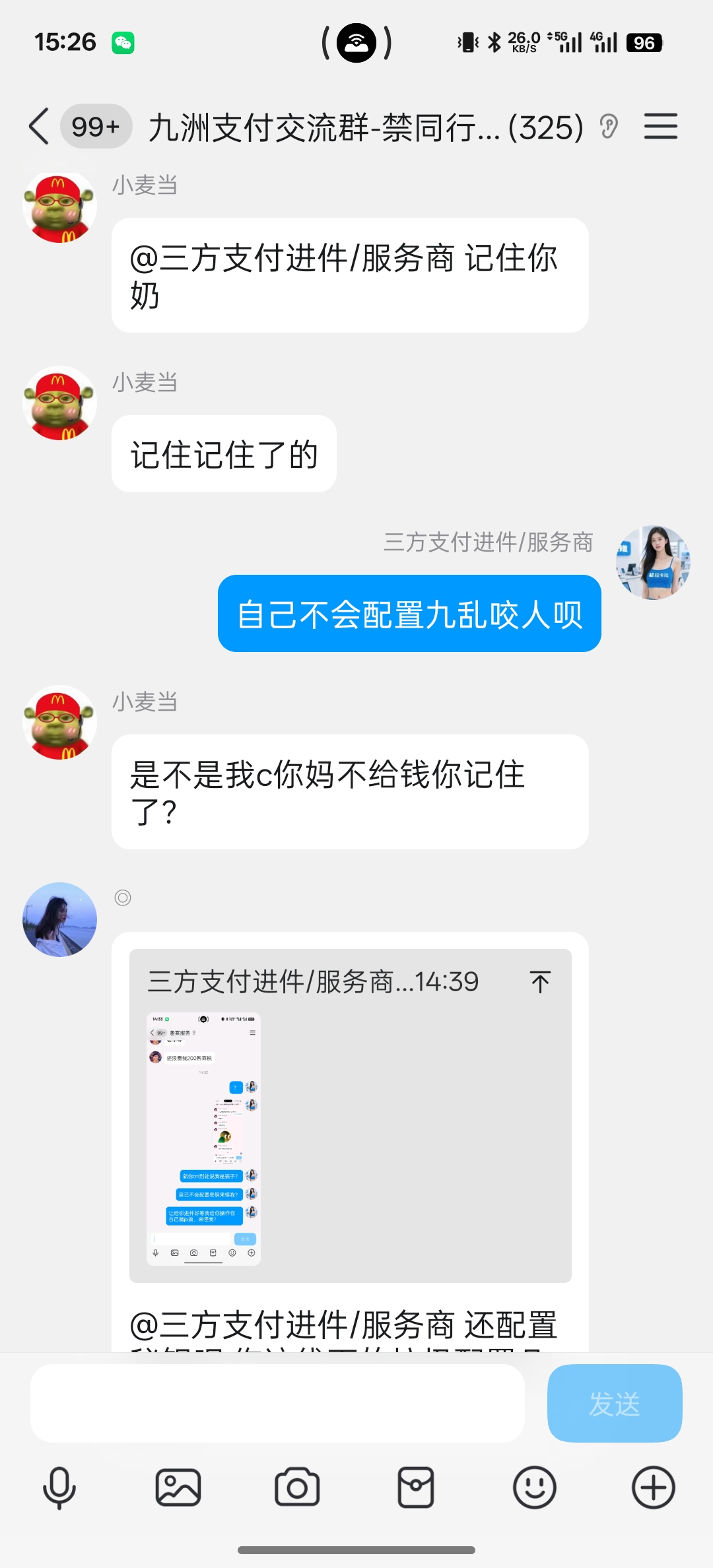Image resolution: width=713 pixels, height=1568 pixels.
Task: Tap the 99+ unread messages badge
Action: tap(96, 126)
